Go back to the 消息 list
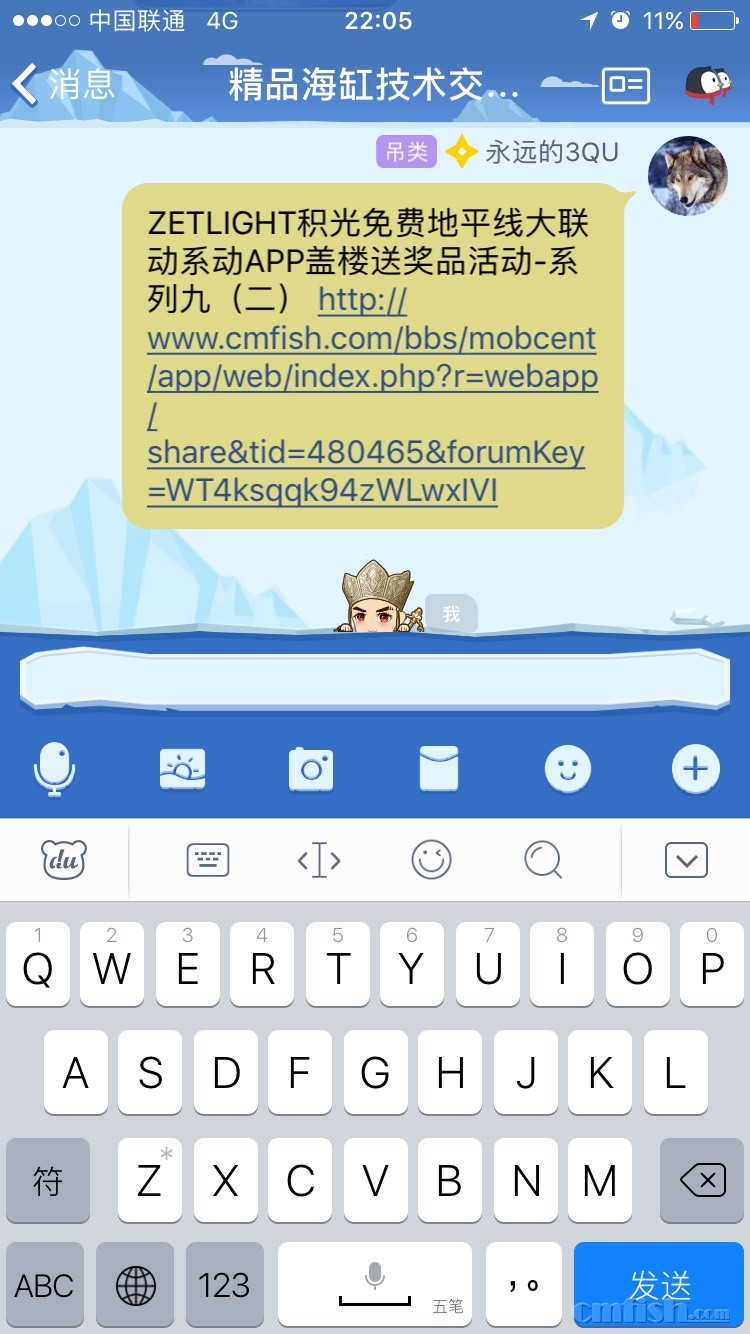The image size is (750, 1334). pos(60,84)
